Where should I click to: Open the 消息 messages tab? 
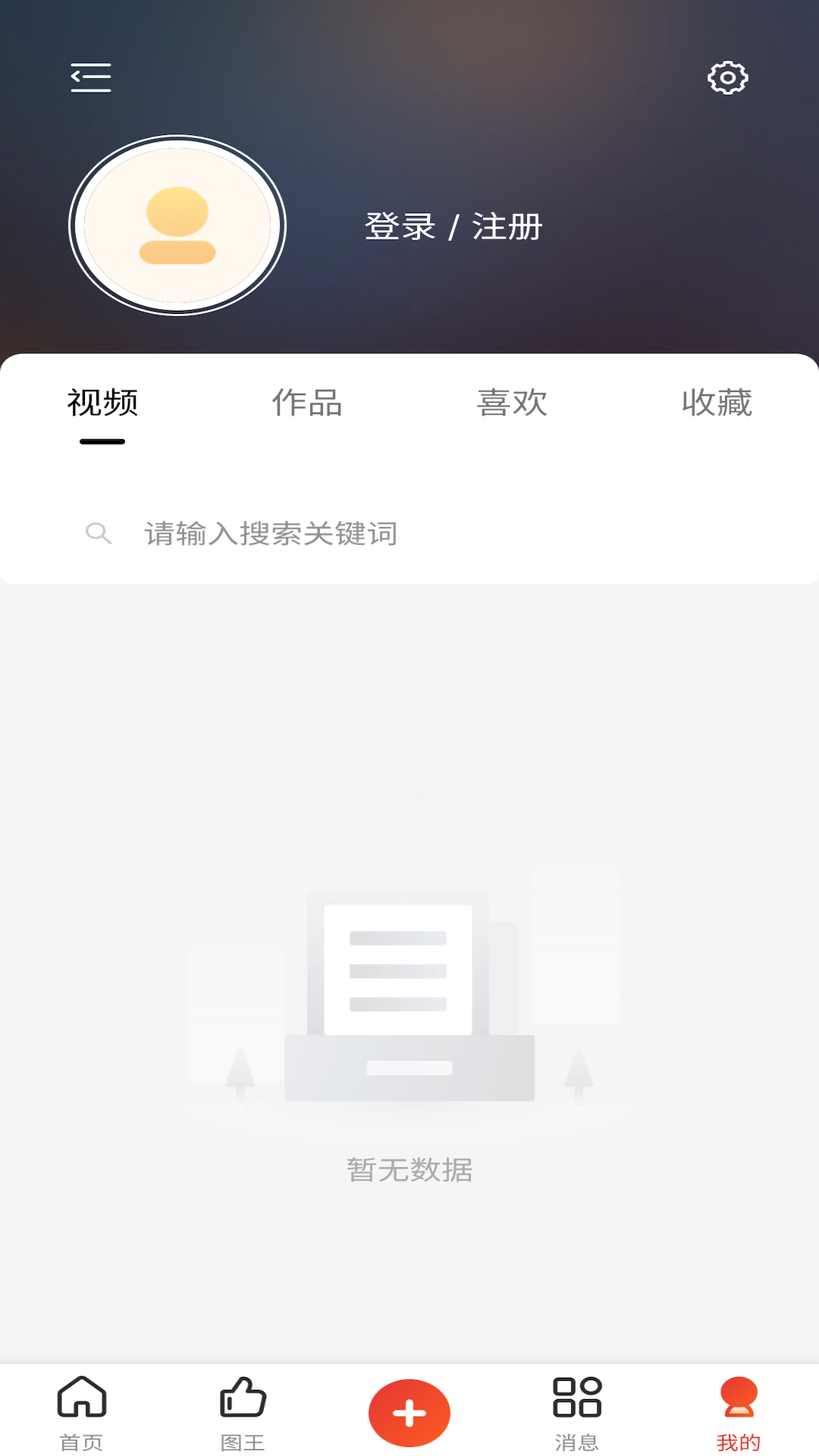click(x=577, y=1412)
